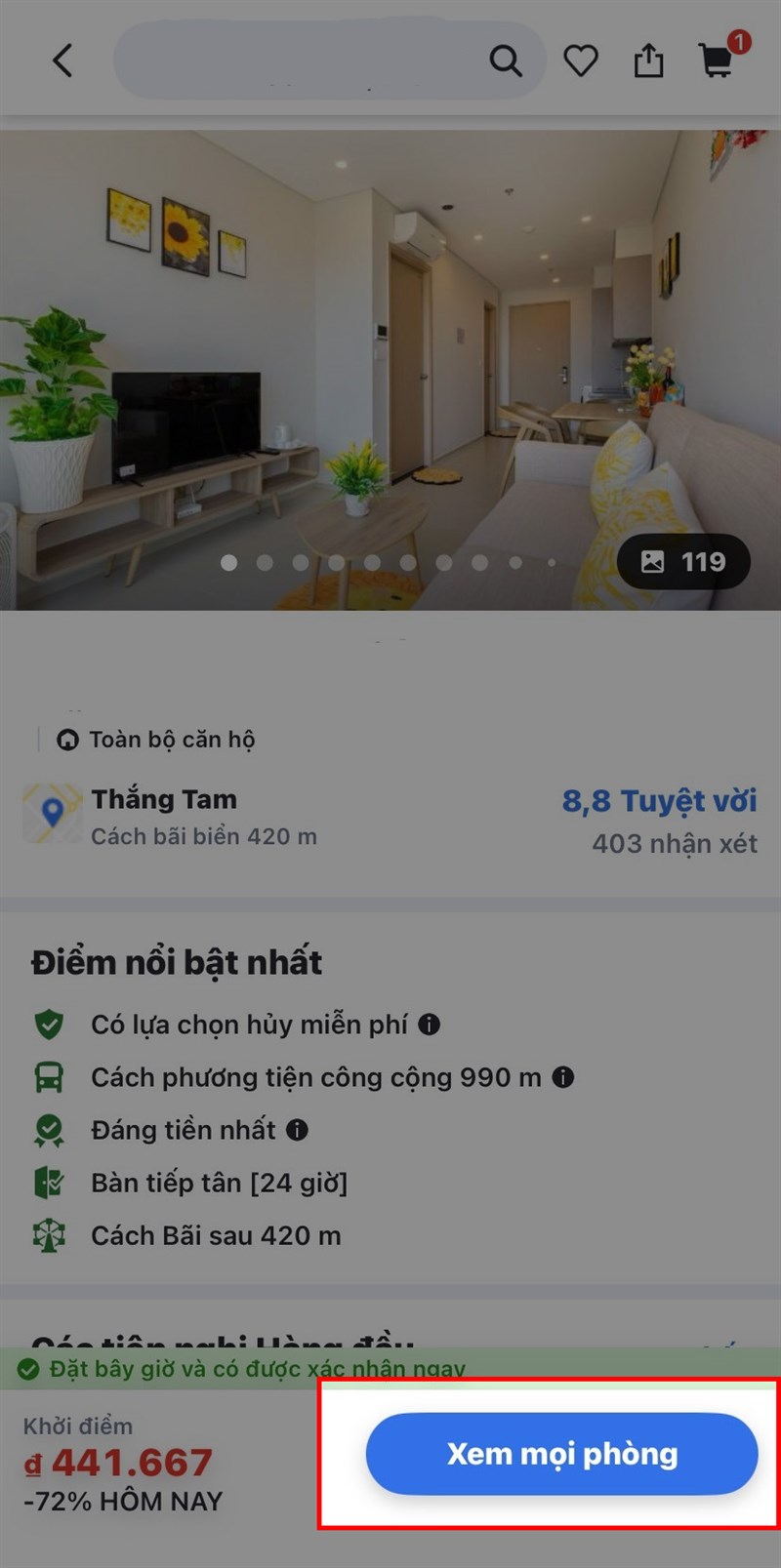The image size is (781, 1568).
Task: Select the first carousel dot
Action: (x=228, y=562)
